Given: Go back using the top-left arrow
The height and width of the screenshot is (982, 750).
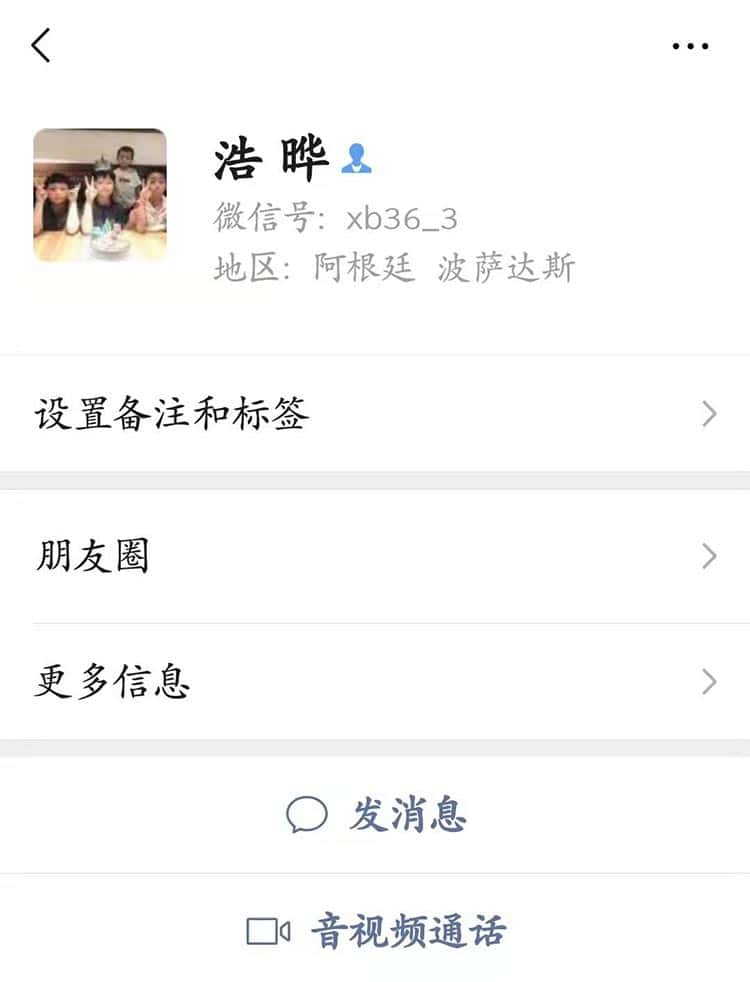Looking at the screenshot, I should (x=41, y=46).
